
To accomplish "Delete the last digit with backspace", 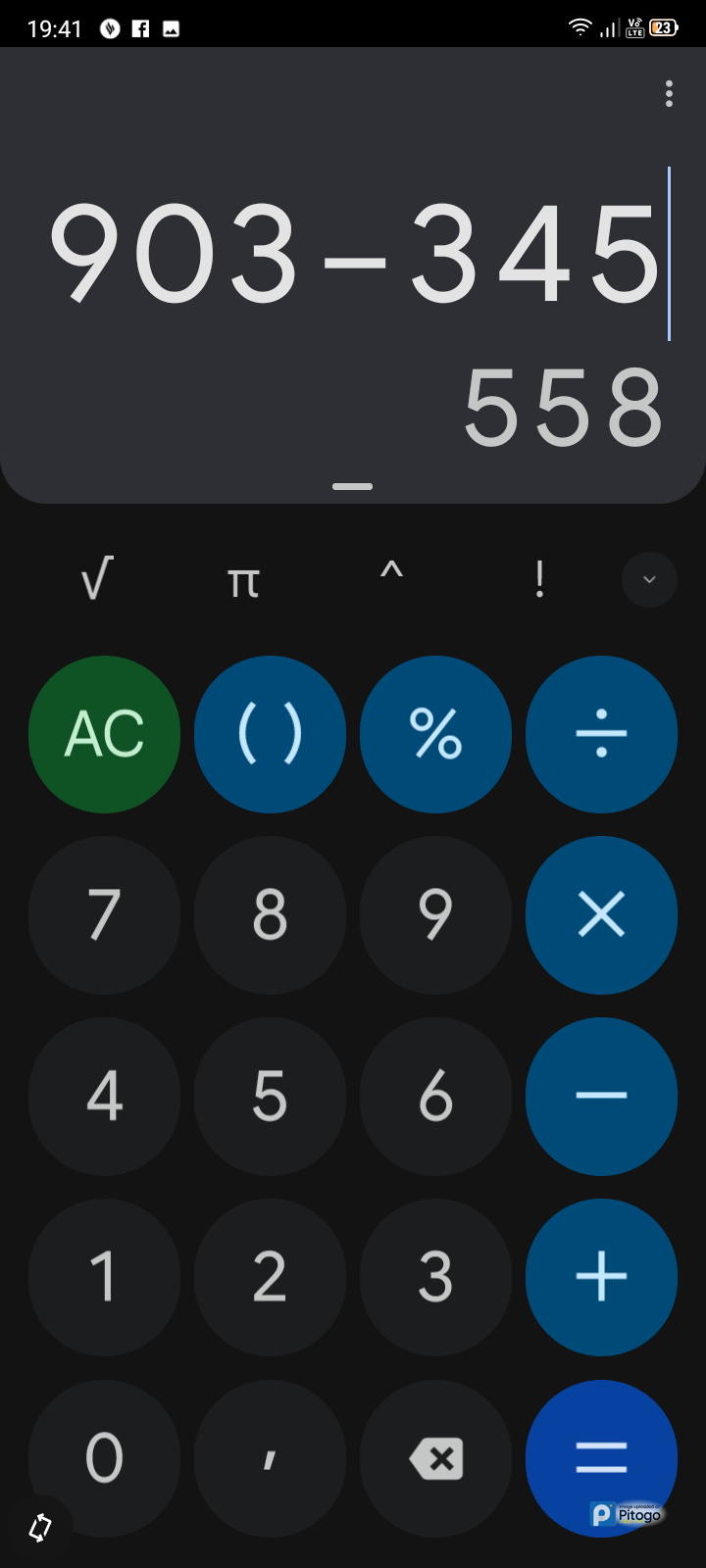I will coord(435,1458).
